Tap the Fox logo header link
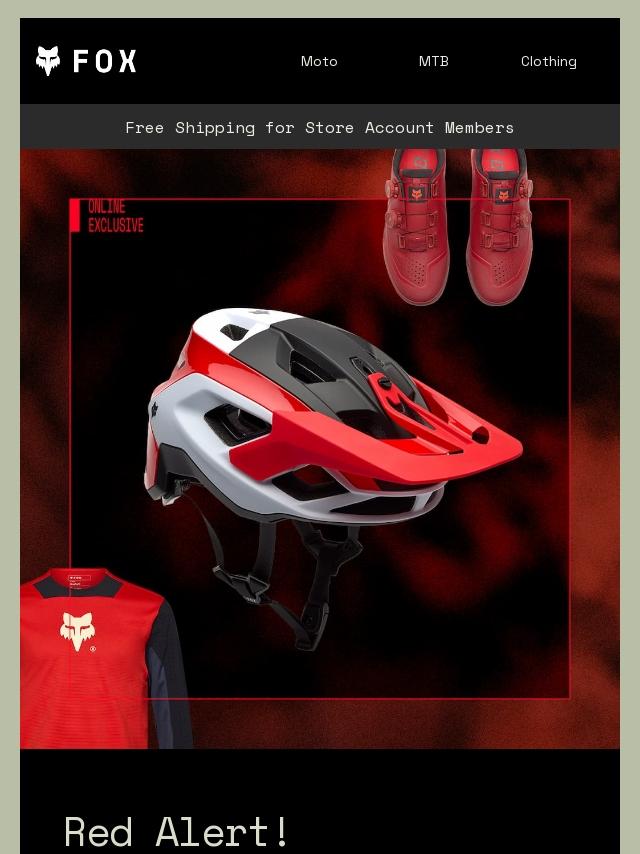 click(x=86, y=61)
